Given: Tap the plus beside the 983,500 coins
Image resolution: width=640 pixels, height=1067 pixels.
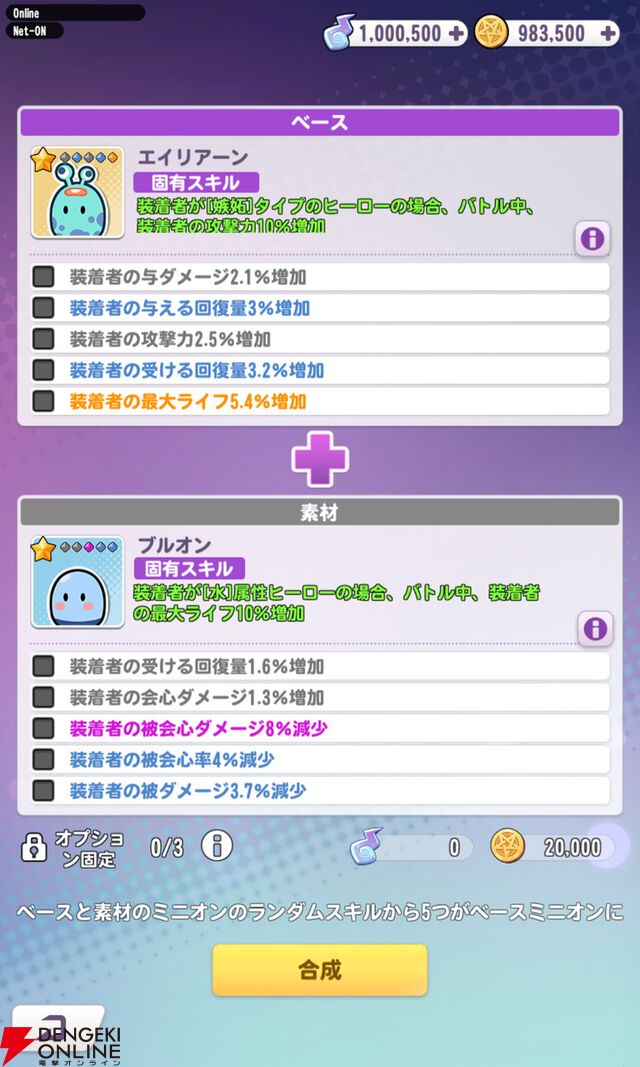Looking at the screenshot, I should [607, 33].
